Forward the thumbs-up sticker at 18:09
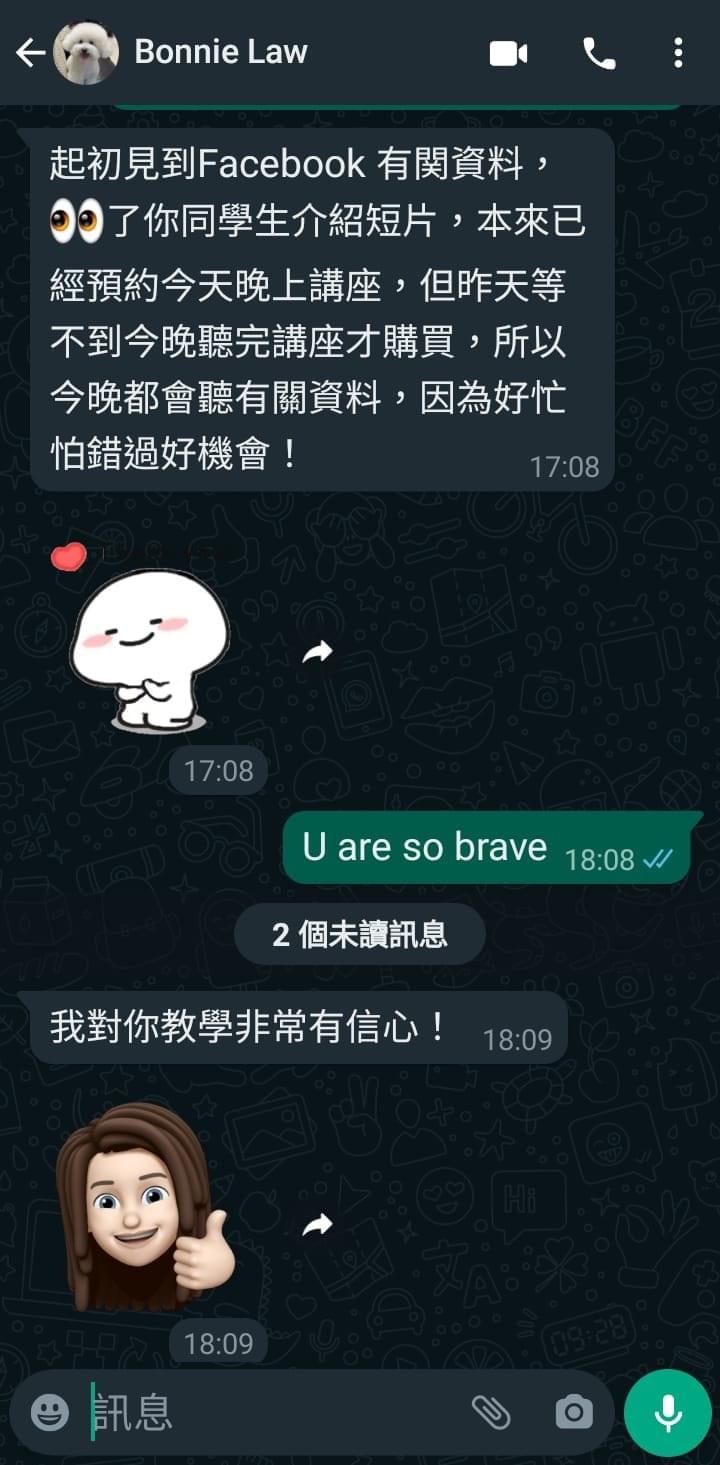Viewport: 720px width, 1465px height. click(x=317, y=1225)
